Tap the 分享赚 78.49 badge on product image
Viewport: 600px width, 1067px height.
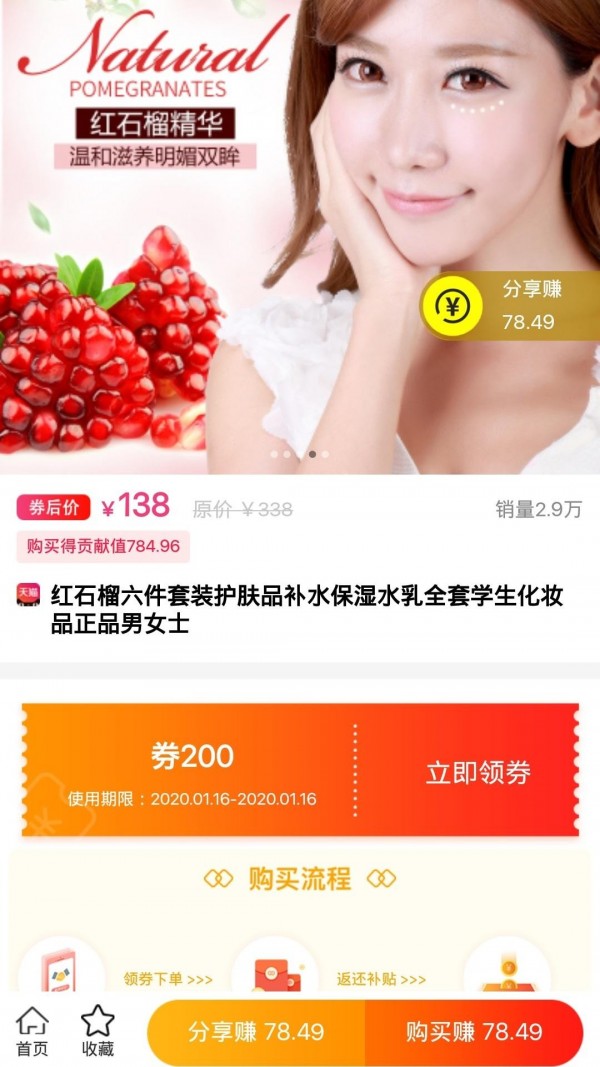coord(510,306)
